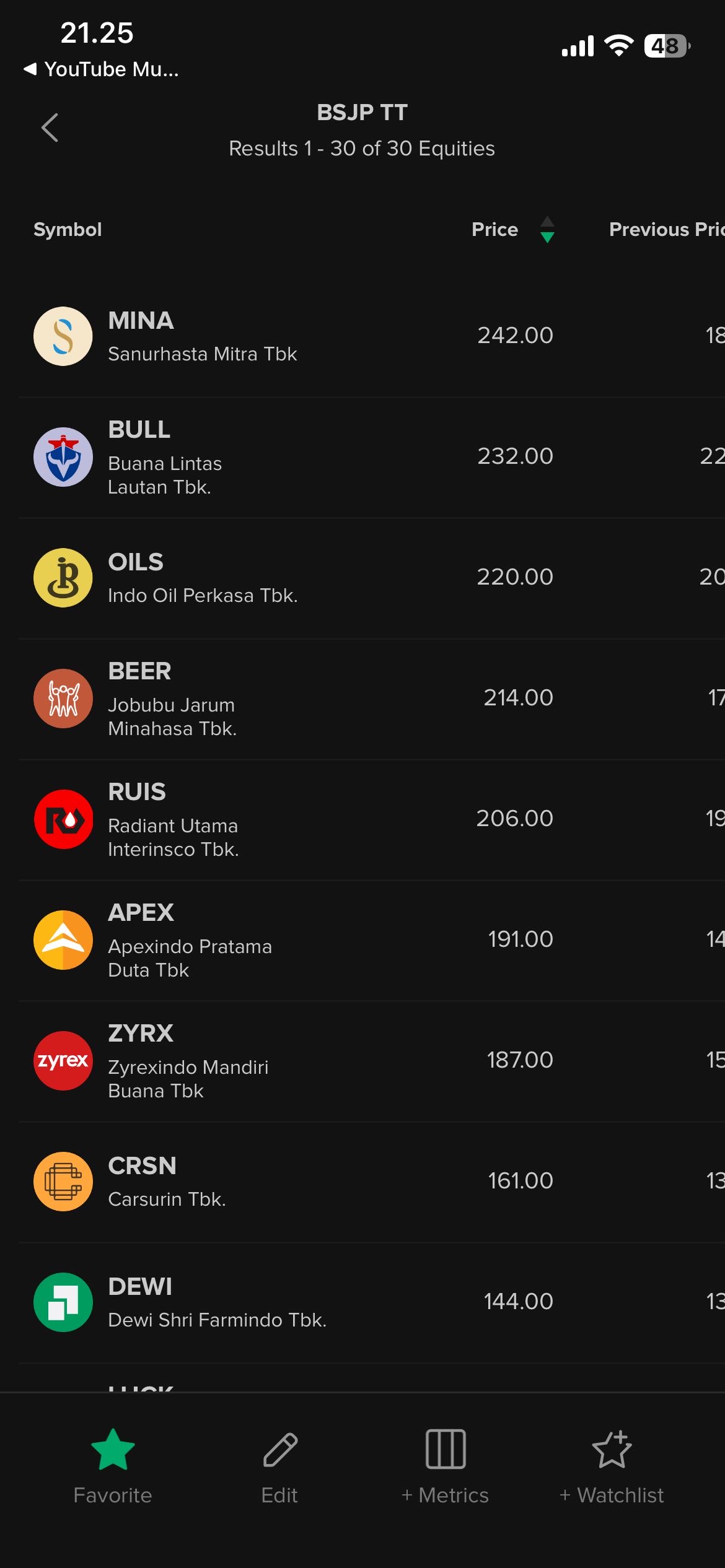Tap the RUIS Radiant Utama logo
Screen dimensions: 725x1568
(63, 819)
